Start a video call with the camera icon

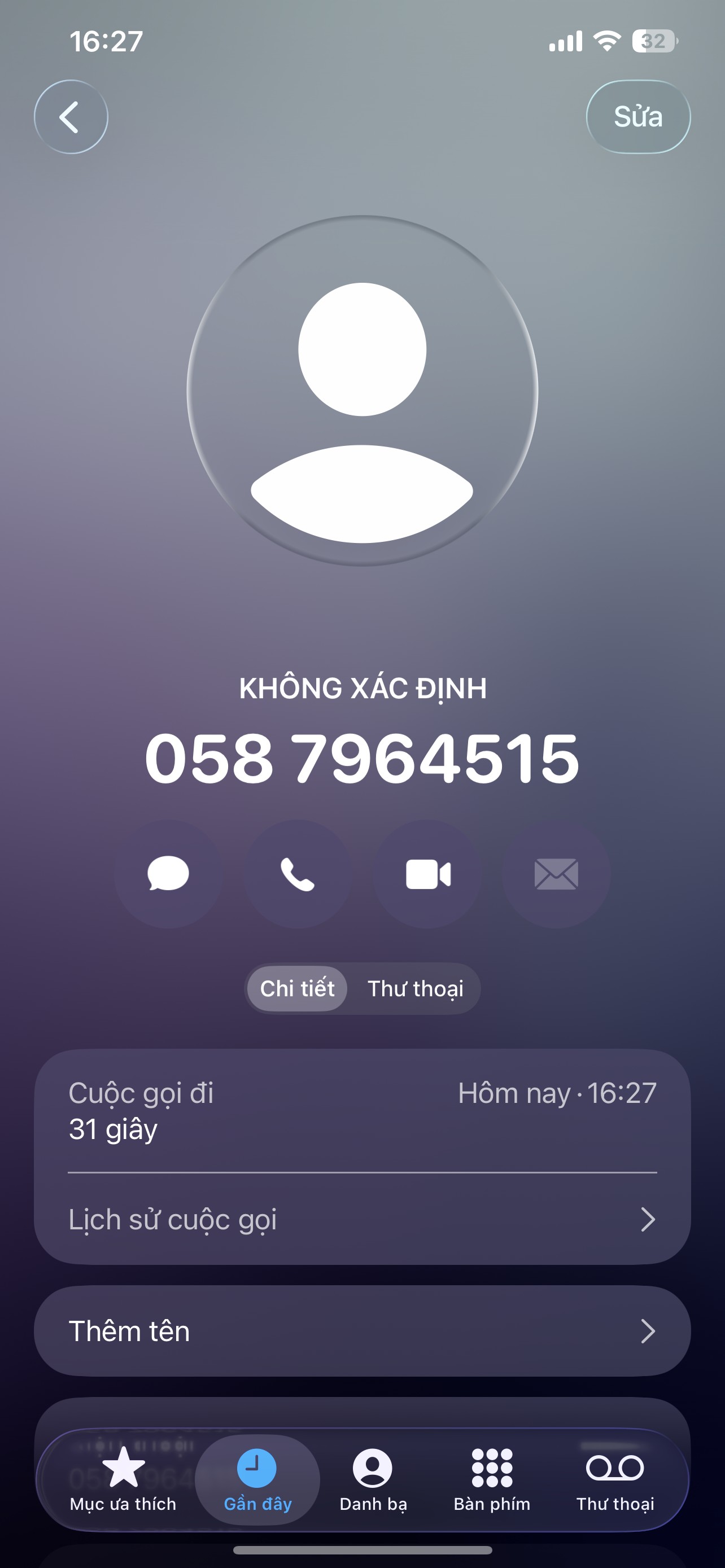[427, 874]
